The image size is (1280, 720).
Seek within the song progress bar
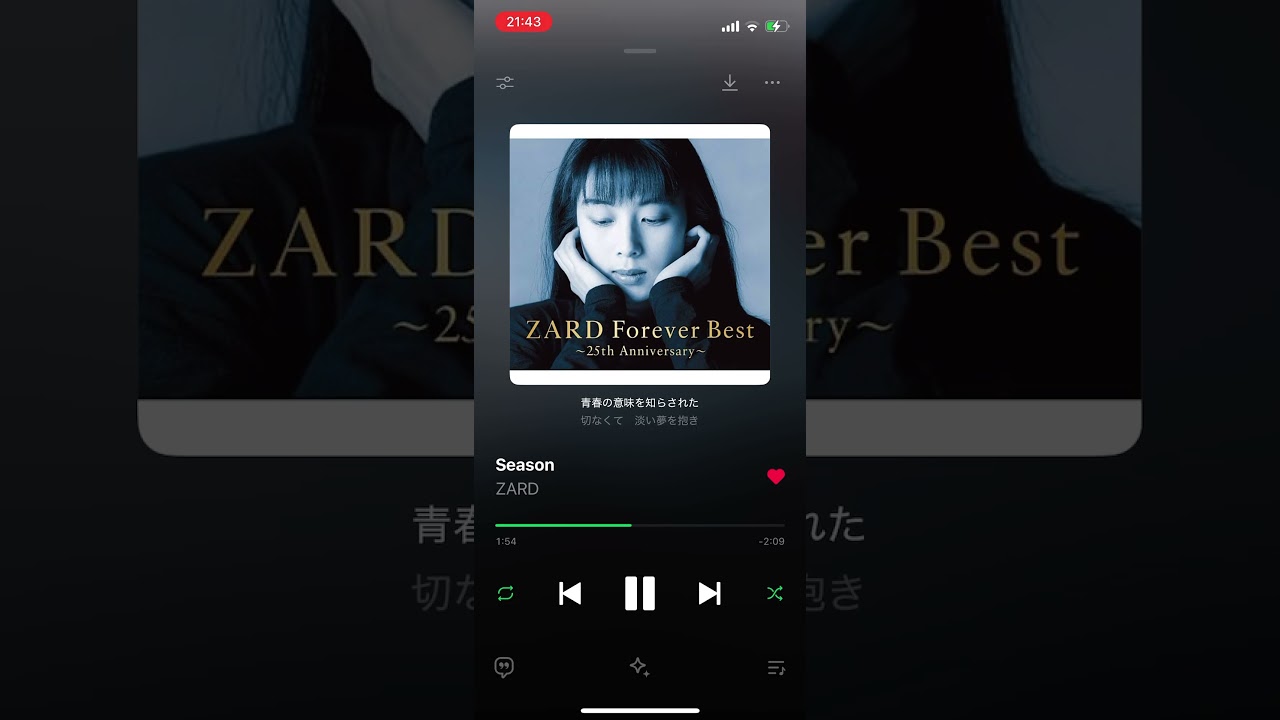(640, 525)
